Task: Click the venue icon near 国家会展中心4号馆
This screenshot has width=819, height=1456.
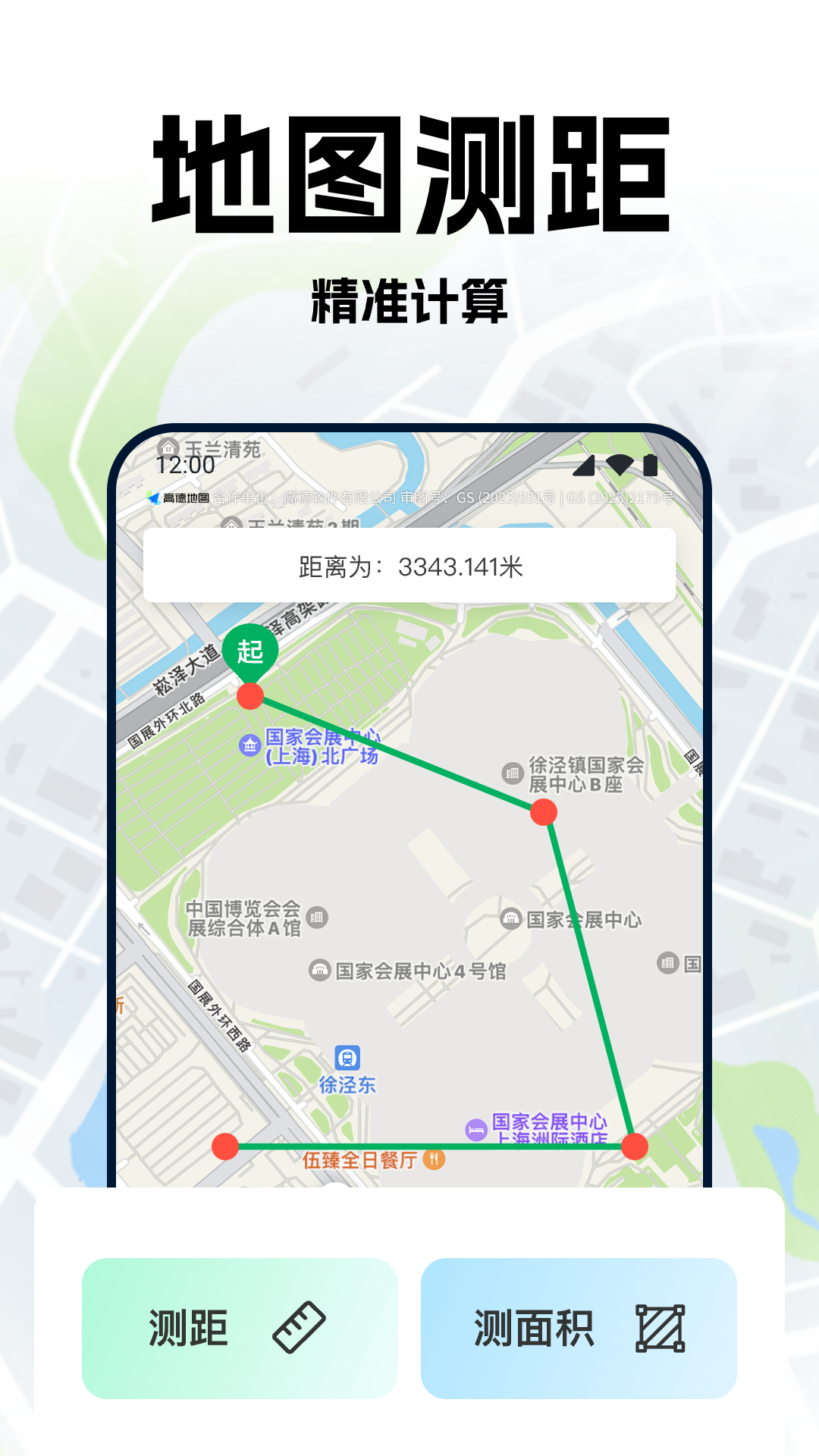Action: (x=318, y=969)
